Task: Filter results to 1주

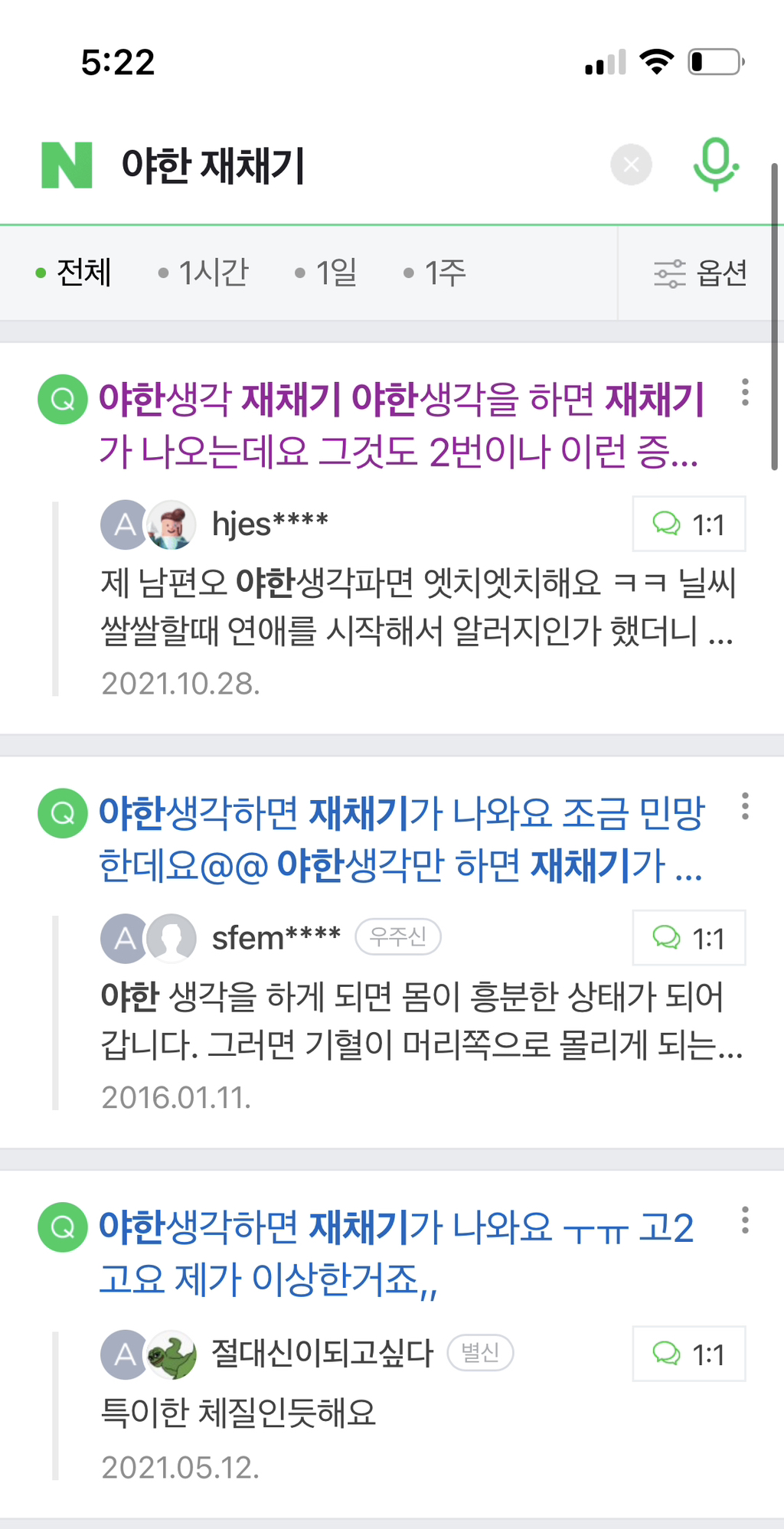Action: pyautogui.click(x=435, y=273)
